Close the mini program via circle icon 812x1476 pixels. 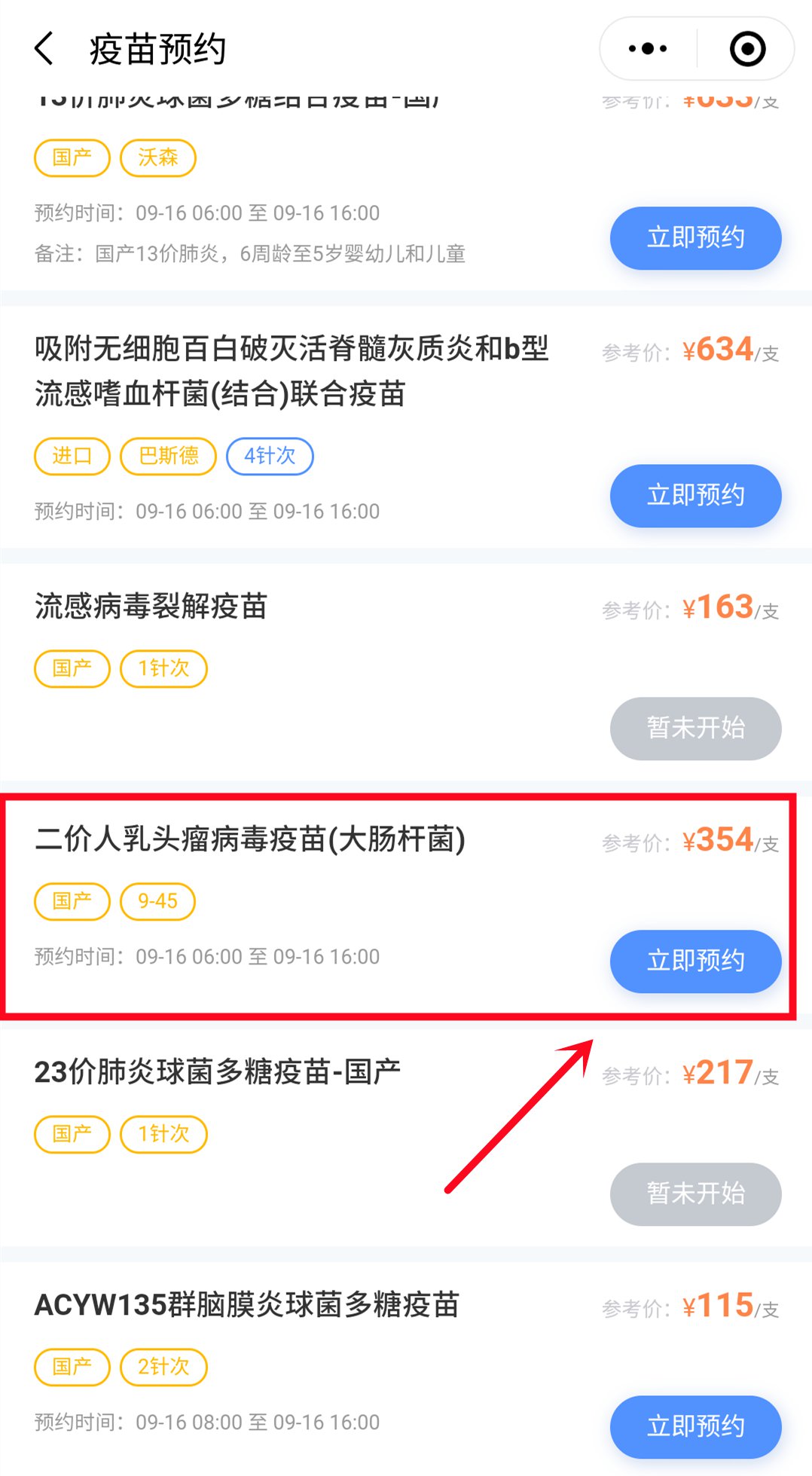coord(747,49)
